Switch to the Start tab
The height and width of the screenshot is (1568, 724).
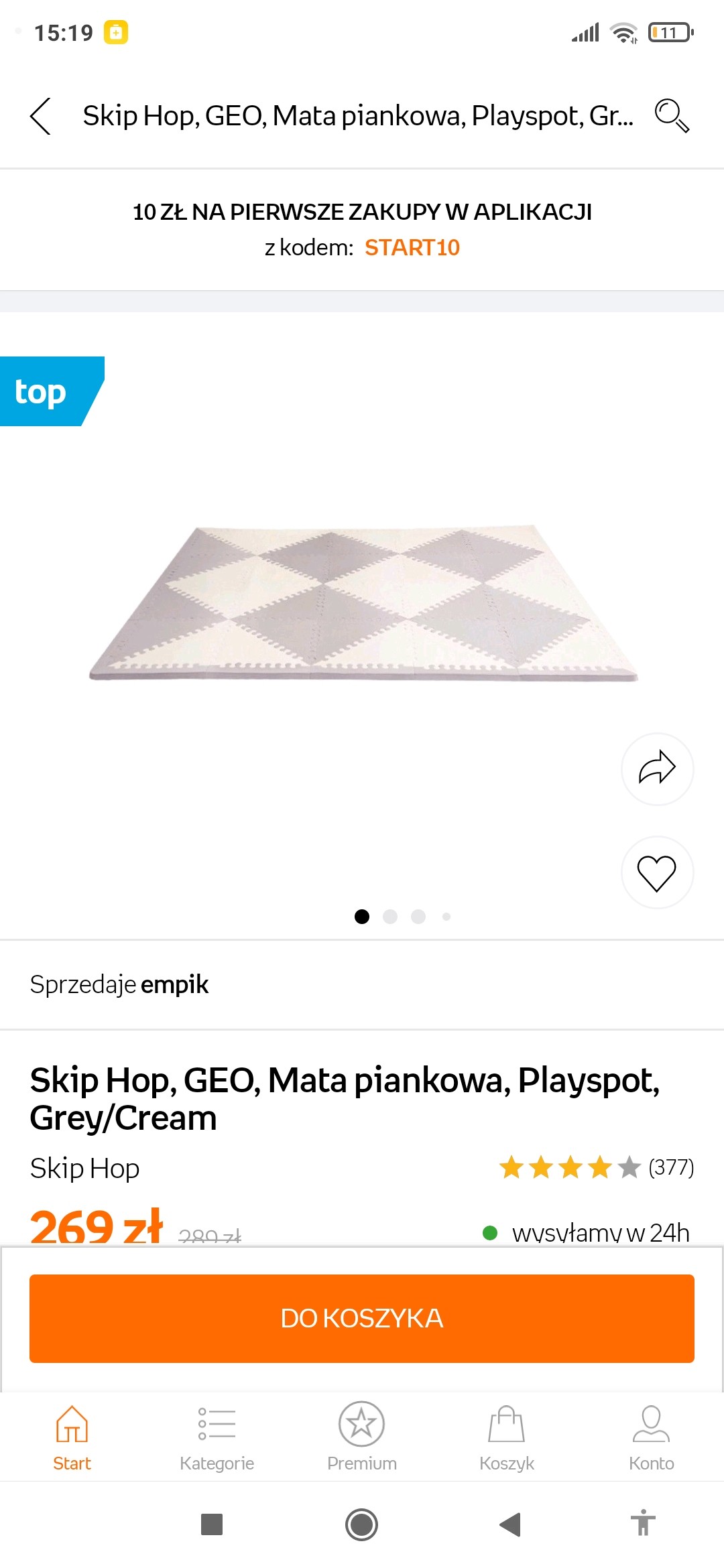tap(72, 1438)
